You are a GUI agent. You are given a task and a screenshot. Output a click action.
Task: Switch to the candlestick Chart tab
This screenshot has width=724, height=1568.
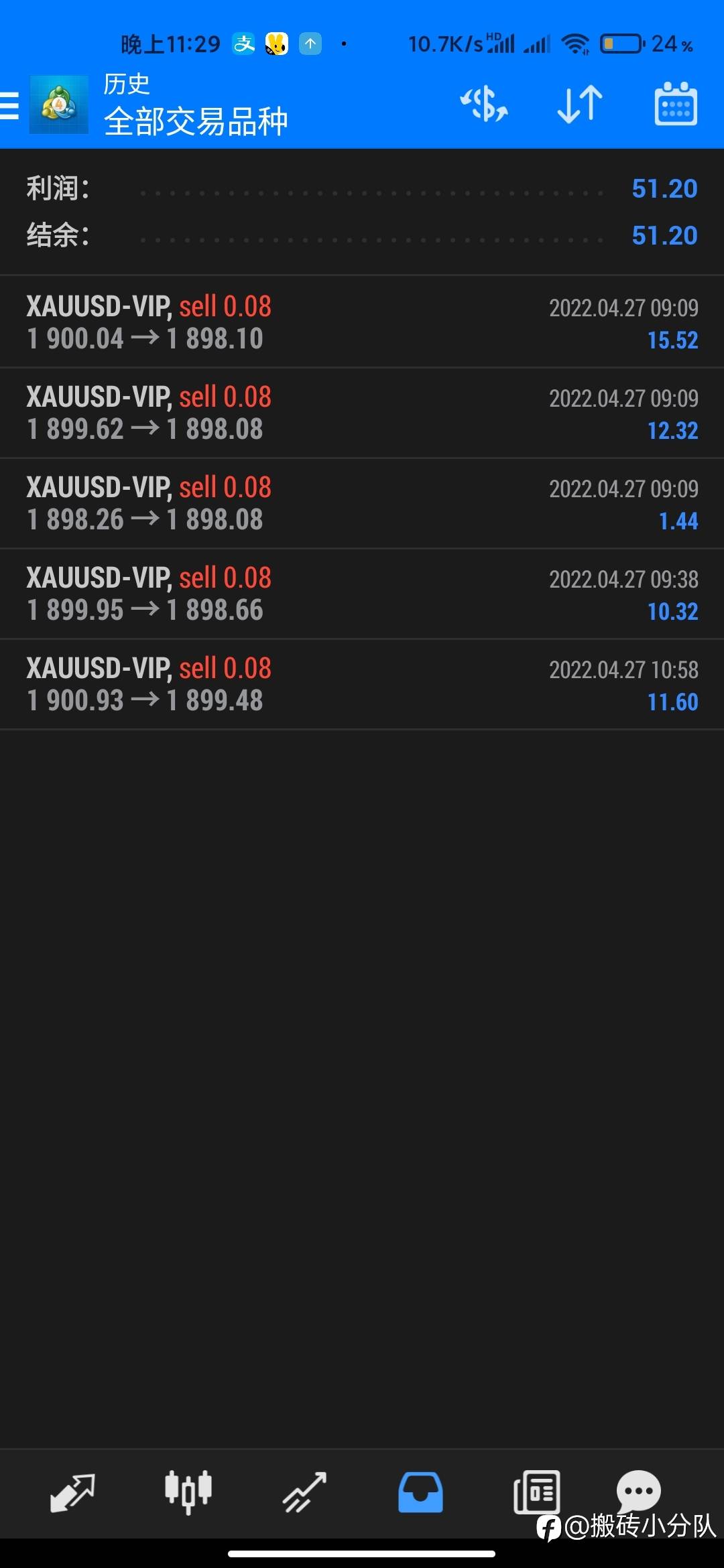click(188, 1493)
